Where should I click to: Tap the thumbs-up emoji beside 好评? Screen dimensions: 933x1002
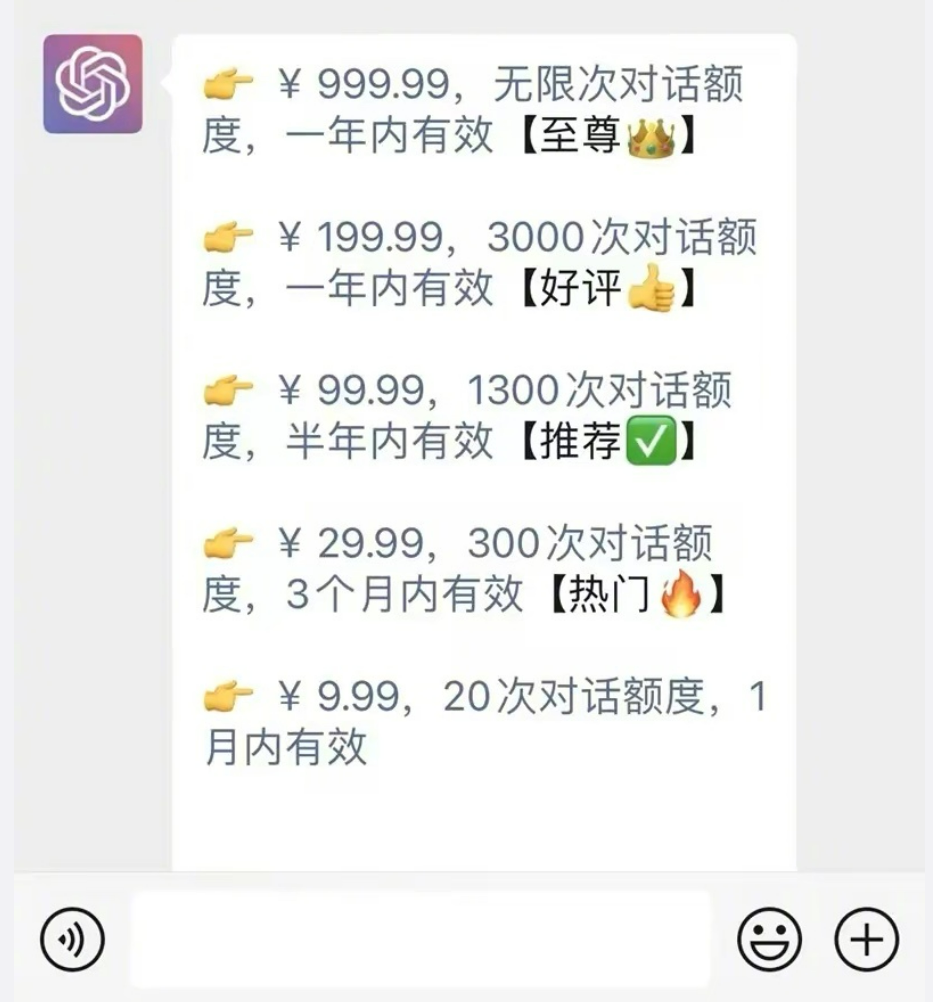[x=654, y=290]
